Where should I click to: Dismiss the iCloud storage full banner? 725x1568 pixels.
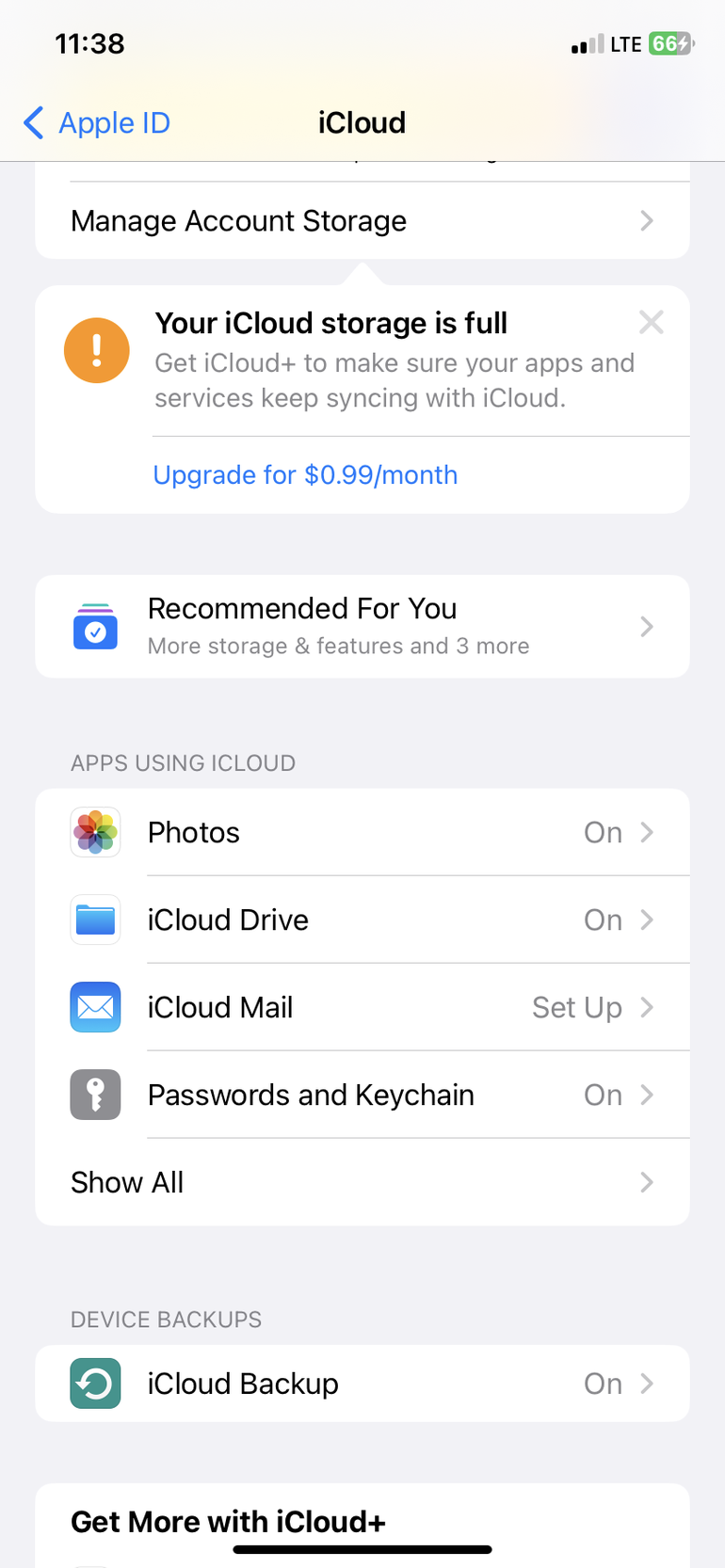pyautogui.click(x=651, y=322)
